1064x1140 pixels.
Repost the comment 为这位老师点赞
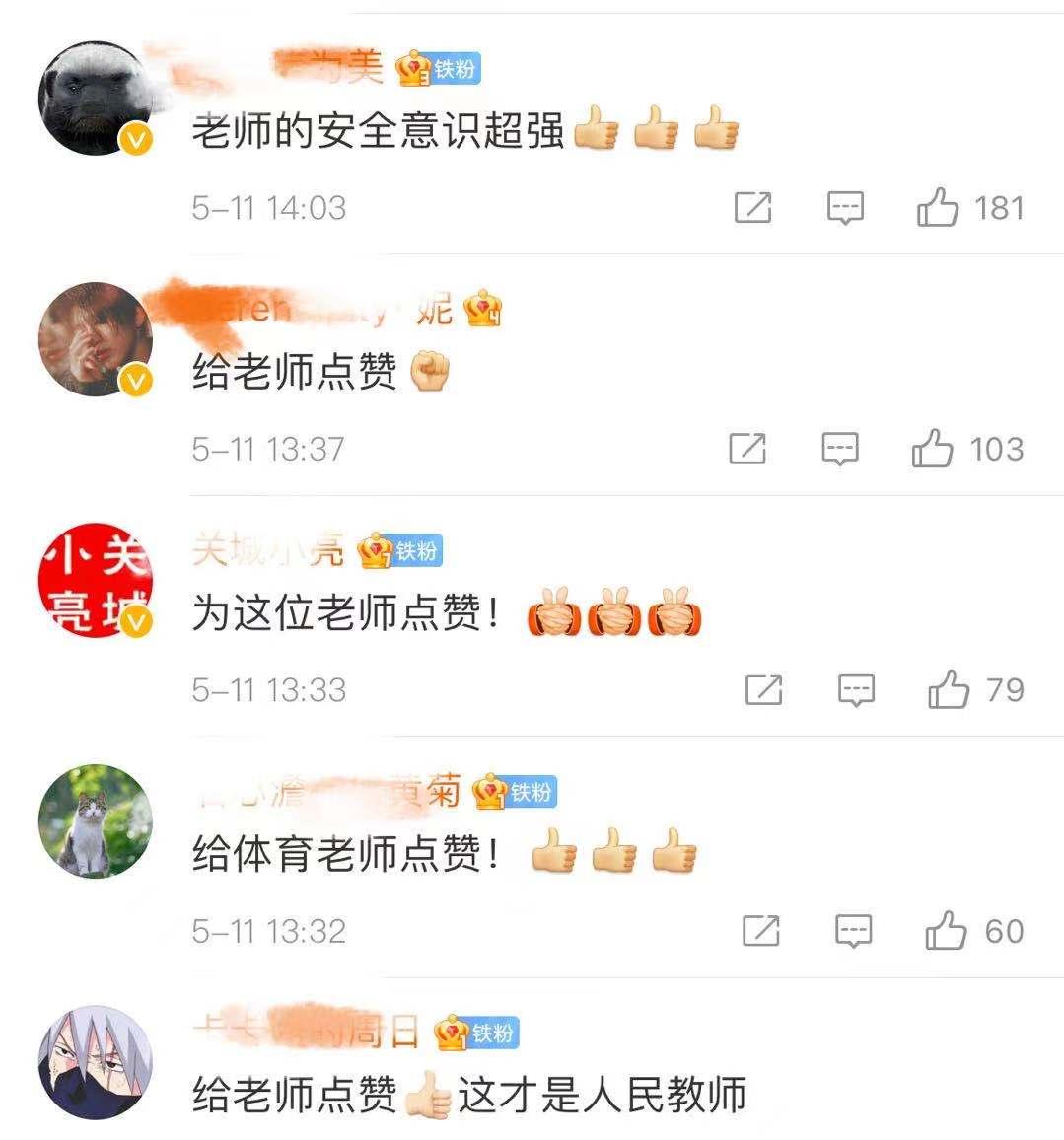click(x=763, y=690)
